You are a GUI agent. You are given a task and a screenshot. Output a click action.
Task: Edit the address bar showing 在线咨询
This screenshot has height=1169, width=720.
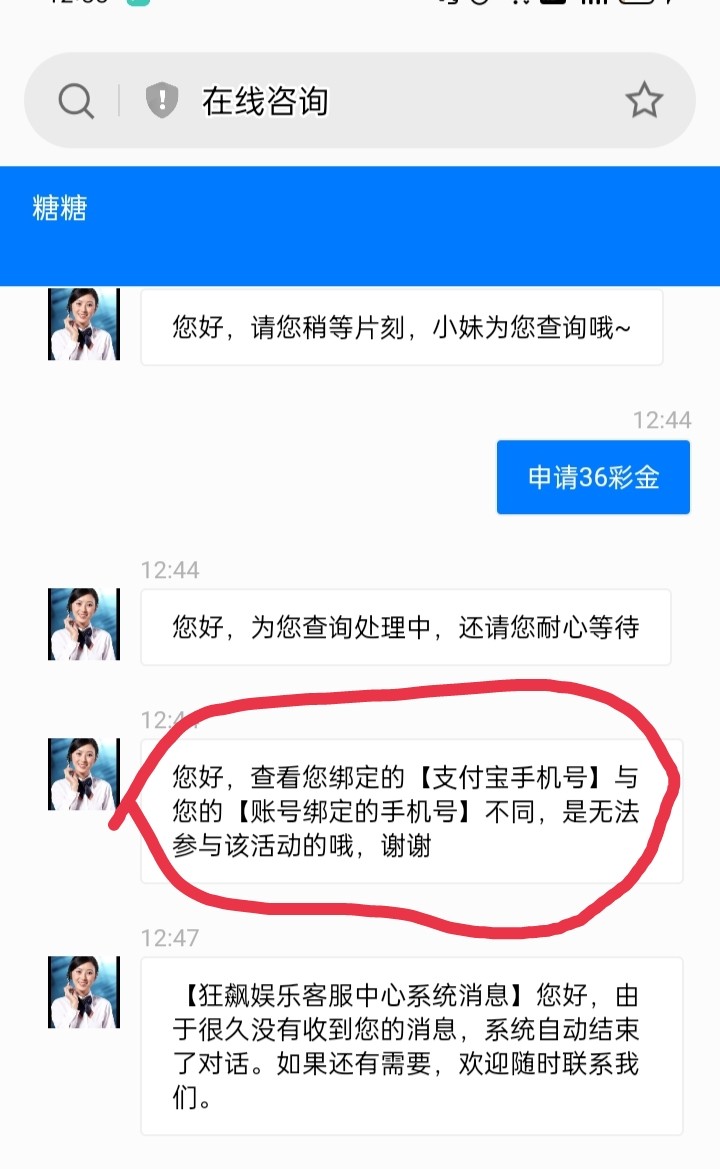pyautogui.click(x=380, y=101)
